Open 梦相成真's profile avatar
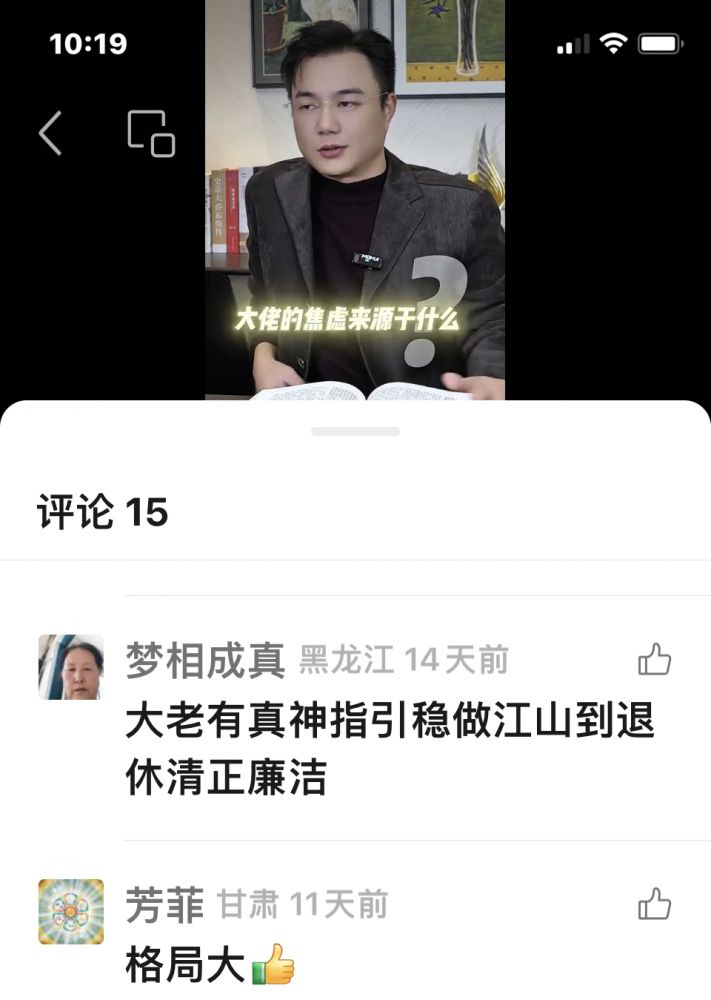 [x=70, y=666]
